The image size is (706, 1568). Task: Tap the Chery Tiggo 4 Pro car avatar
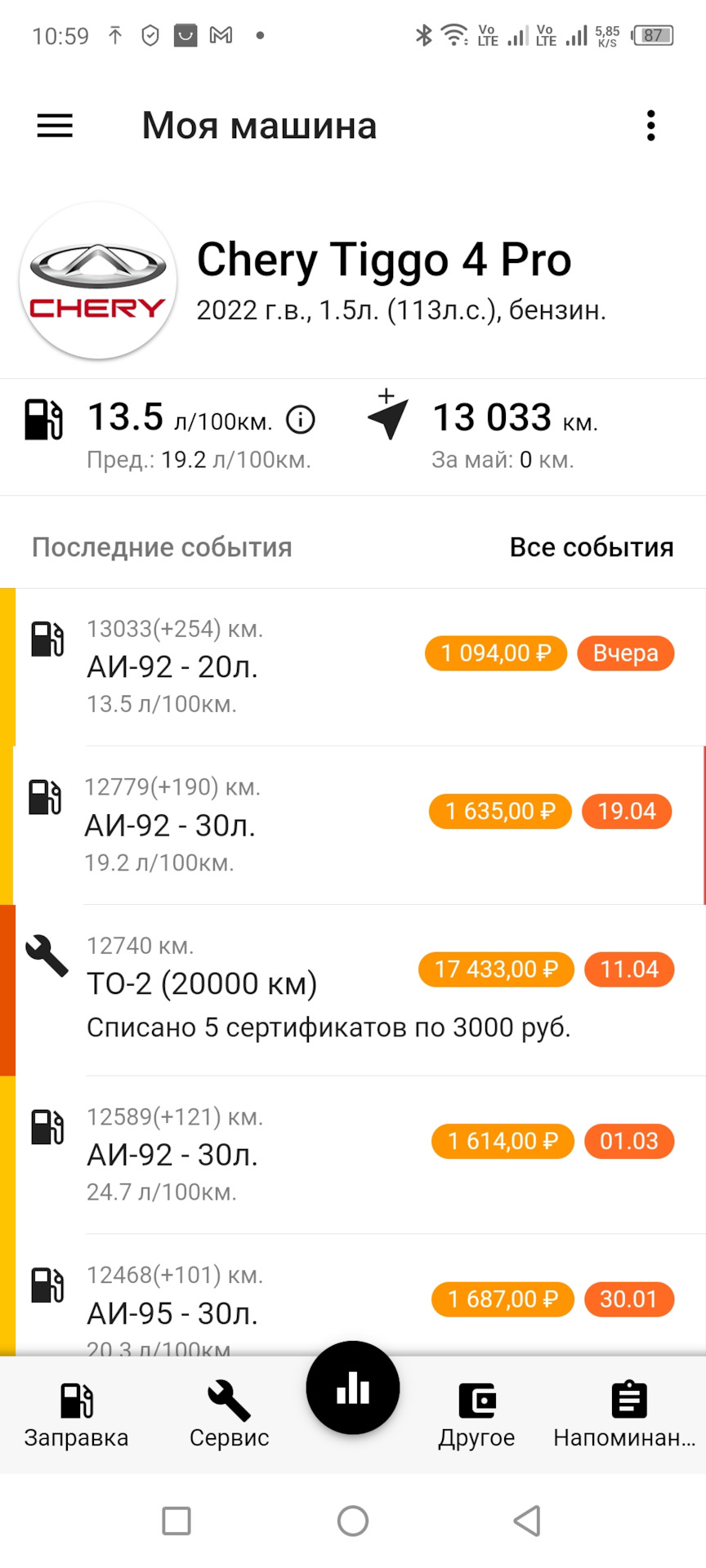pyautogui.click(x=98, y=281)
